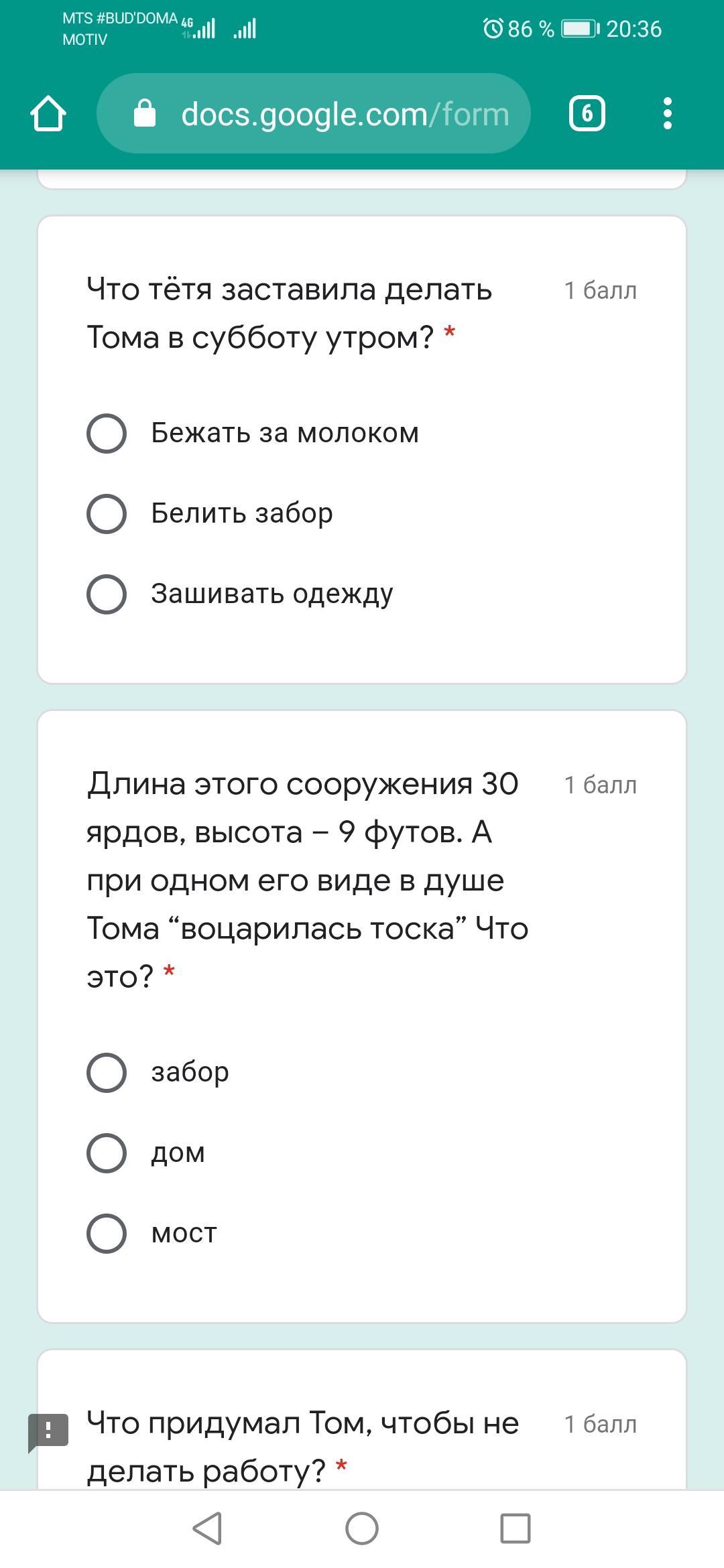Select 'забор' as the answer
This screenshot has width=724, height=1568.
coord(107,1073)
